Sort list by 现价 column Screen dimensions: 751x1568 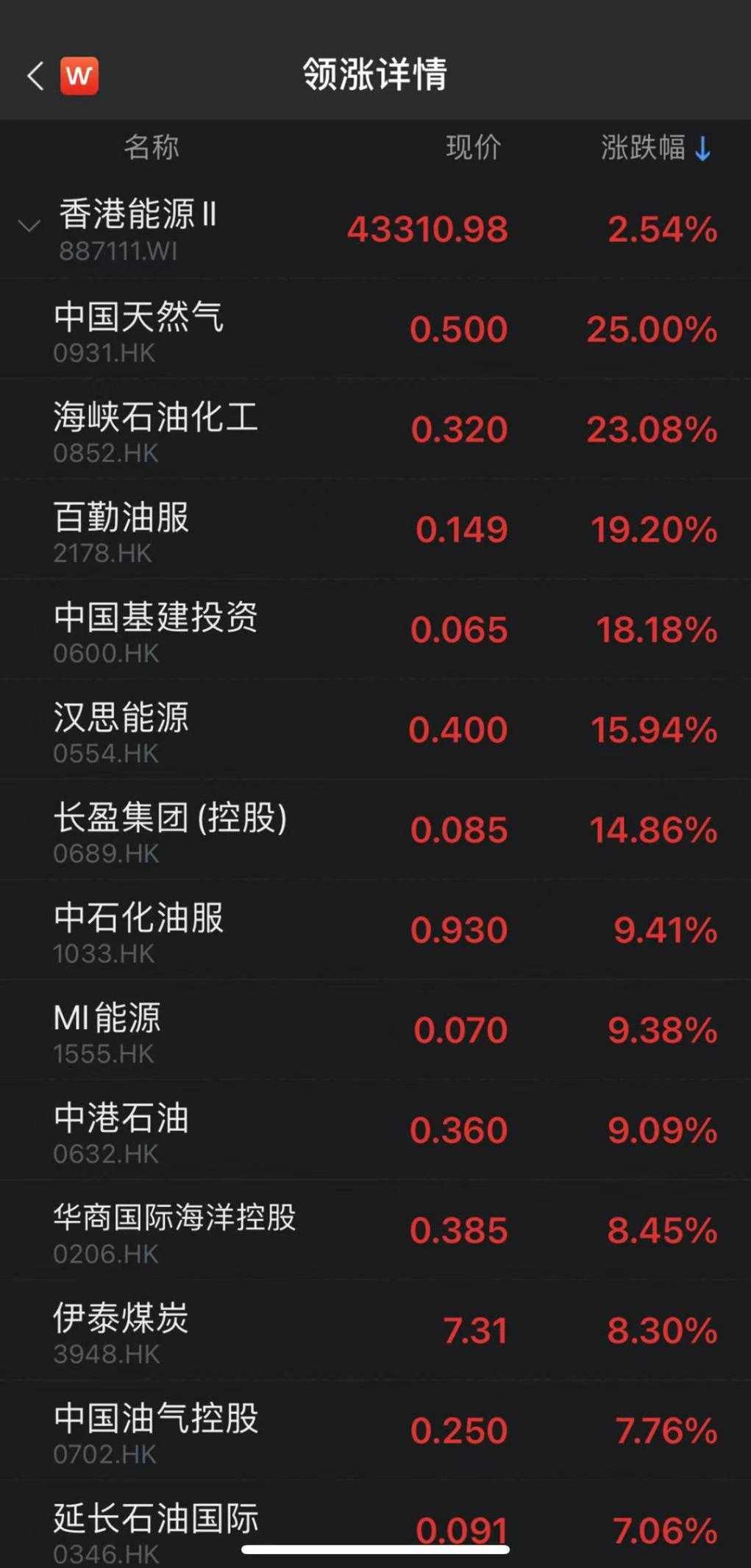coord(473,147)
